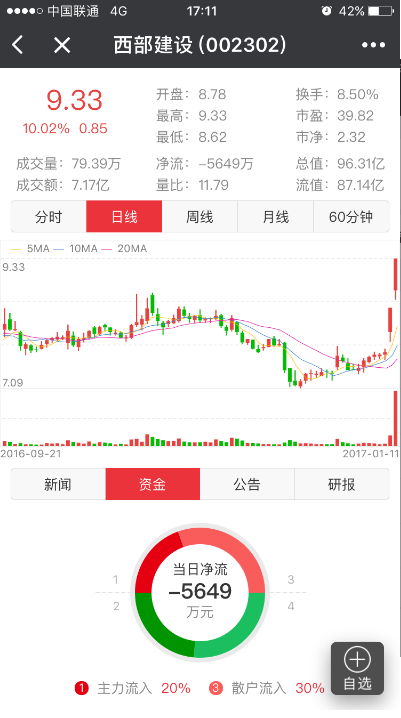Select the 资金 capital flow tab
This screenshot has height=718, width=401.
point(153,484)
